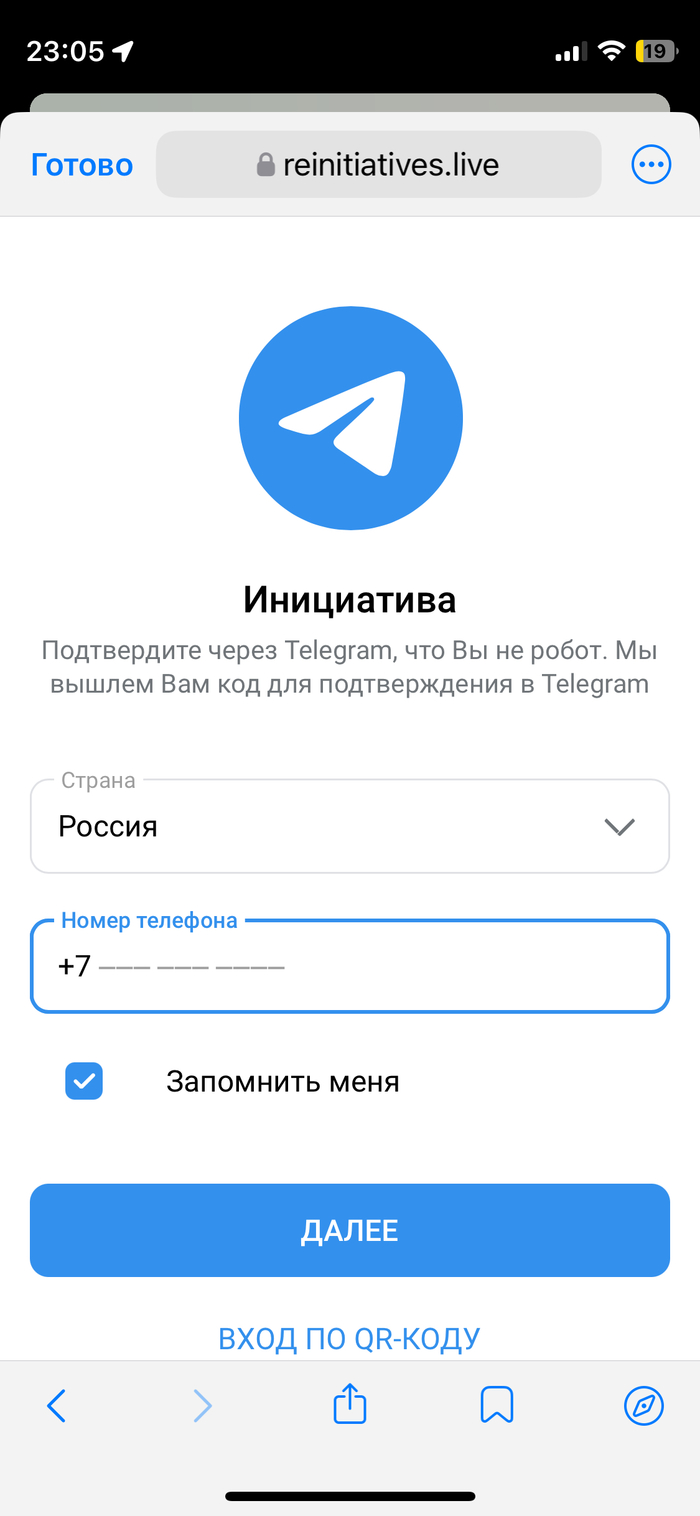Viewport: 700px width, 1516px height.
Task: Expand the Страна country dropdown
Action: pos(350,827)
